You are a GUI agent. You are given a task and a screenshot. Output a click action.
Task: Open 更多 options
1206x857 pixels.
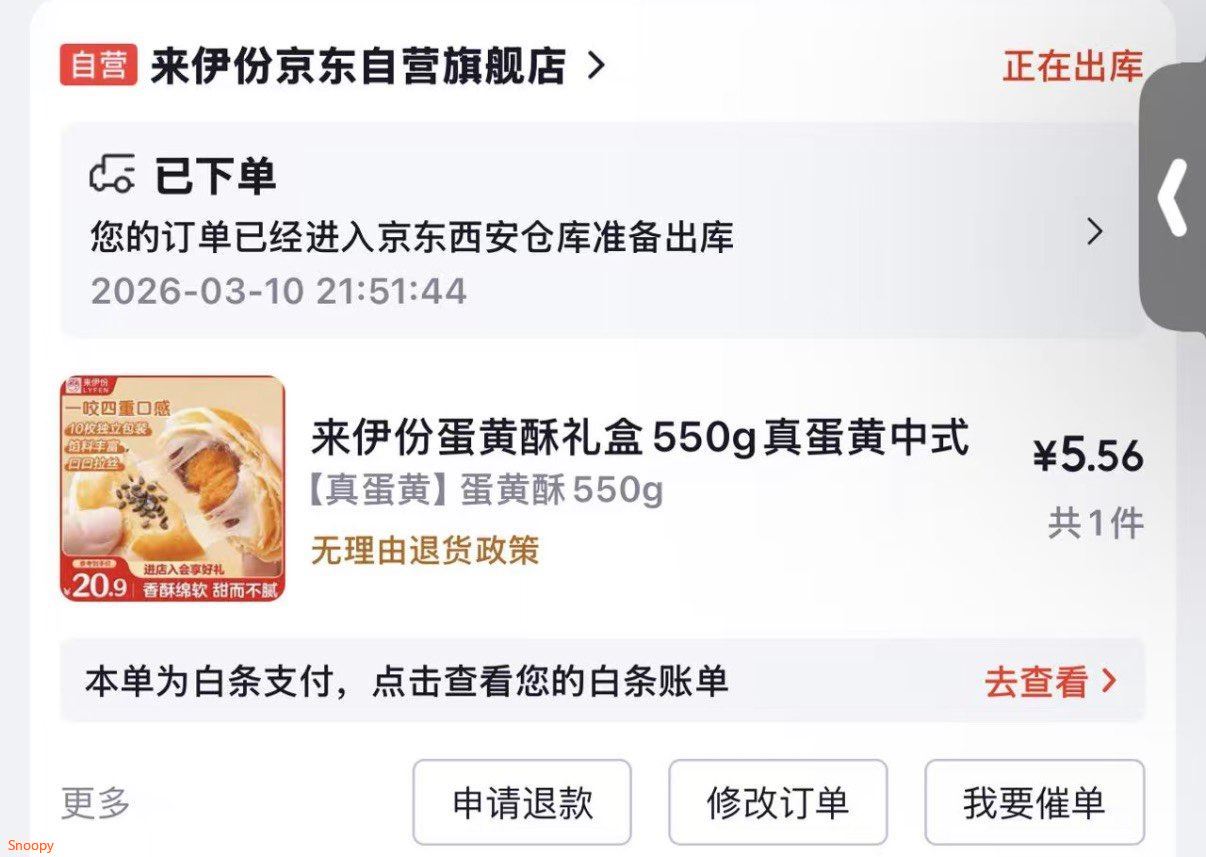point(96,803)
